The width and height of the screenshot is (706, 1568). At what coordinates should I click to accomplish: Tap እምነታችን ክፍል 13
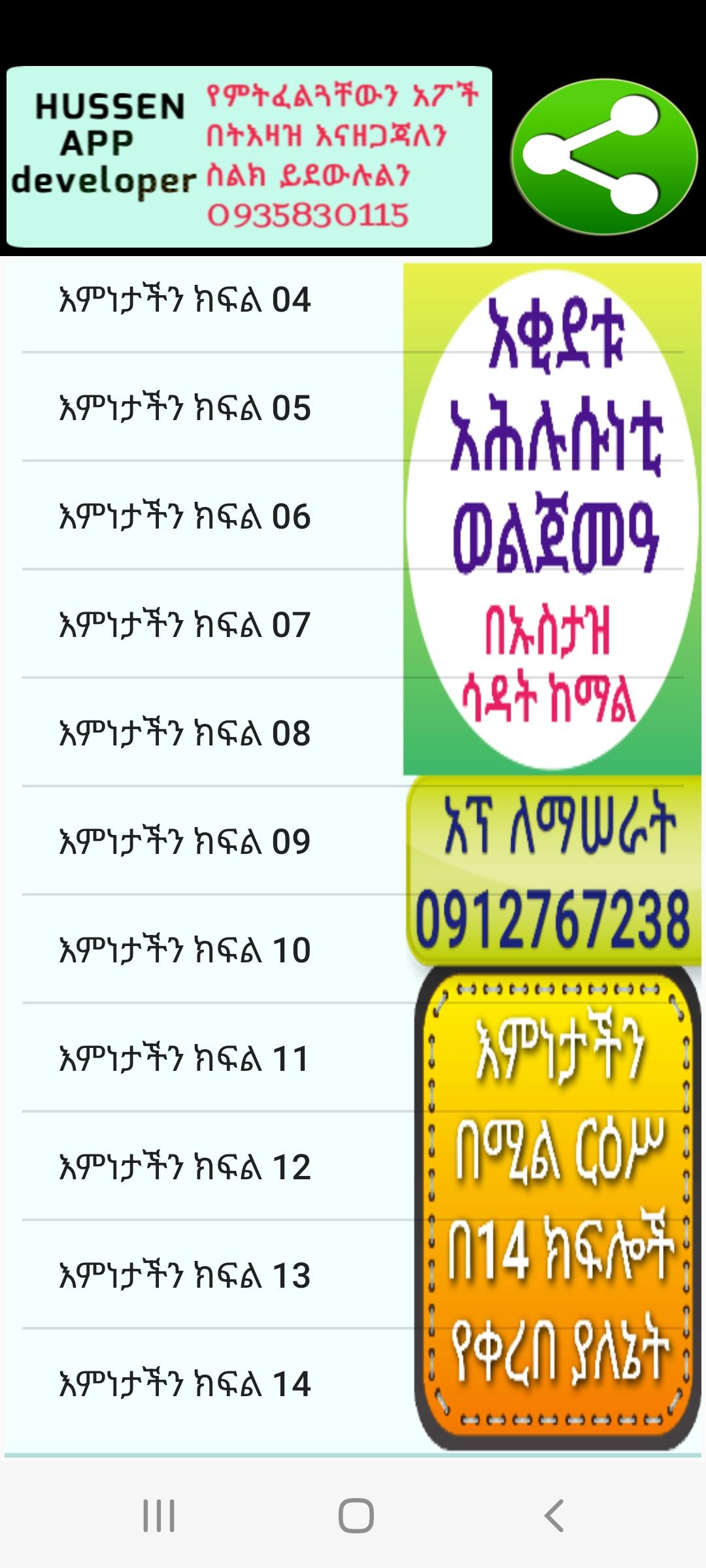click(185, 1275)
